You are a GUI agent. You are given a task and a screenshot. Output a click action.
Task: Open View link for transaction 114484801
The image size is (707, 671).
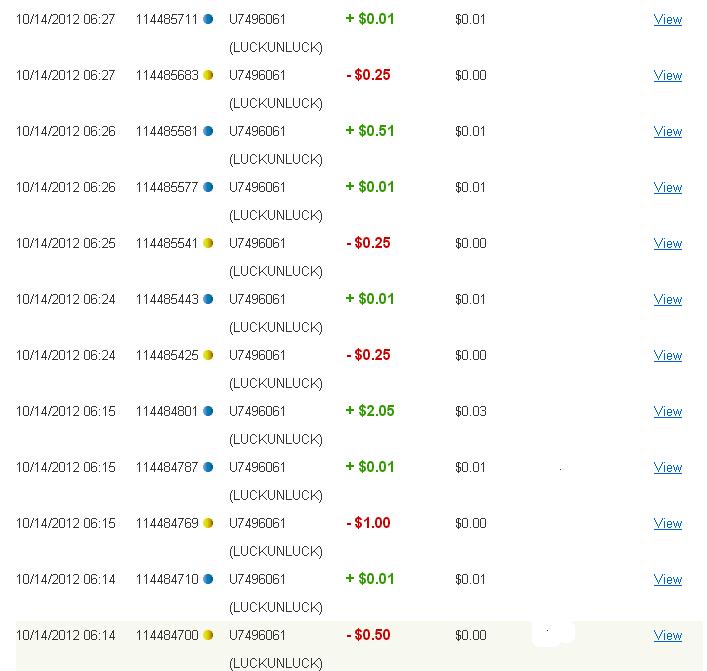(667, 411)
